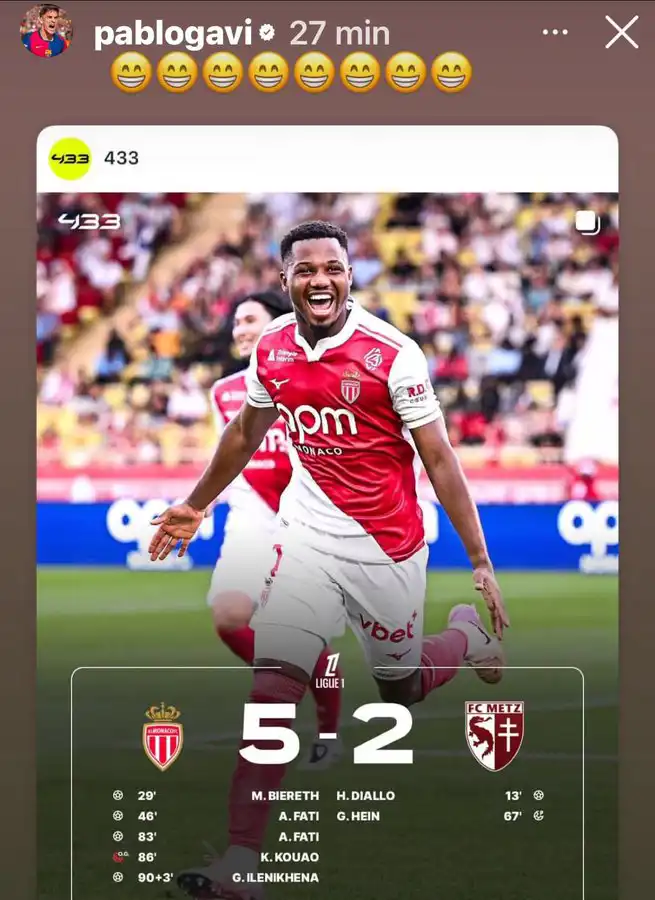The width and height of the screenshot is (655, 900).
Task: Visit the 433 account from the post header
Action: [121, 158]
